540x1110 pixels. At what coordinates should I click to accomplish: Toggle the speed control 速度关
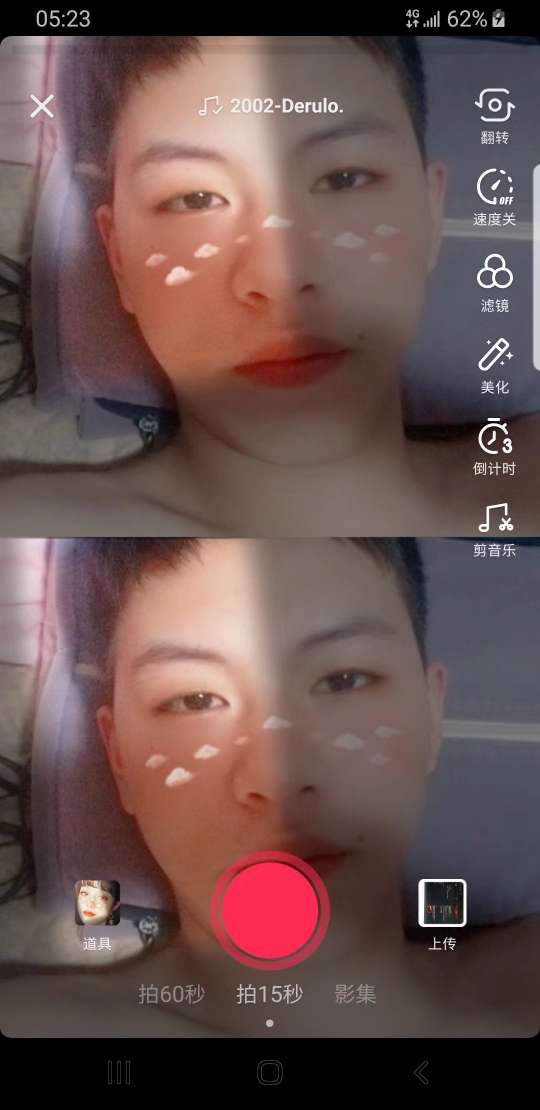pos(495,198)
